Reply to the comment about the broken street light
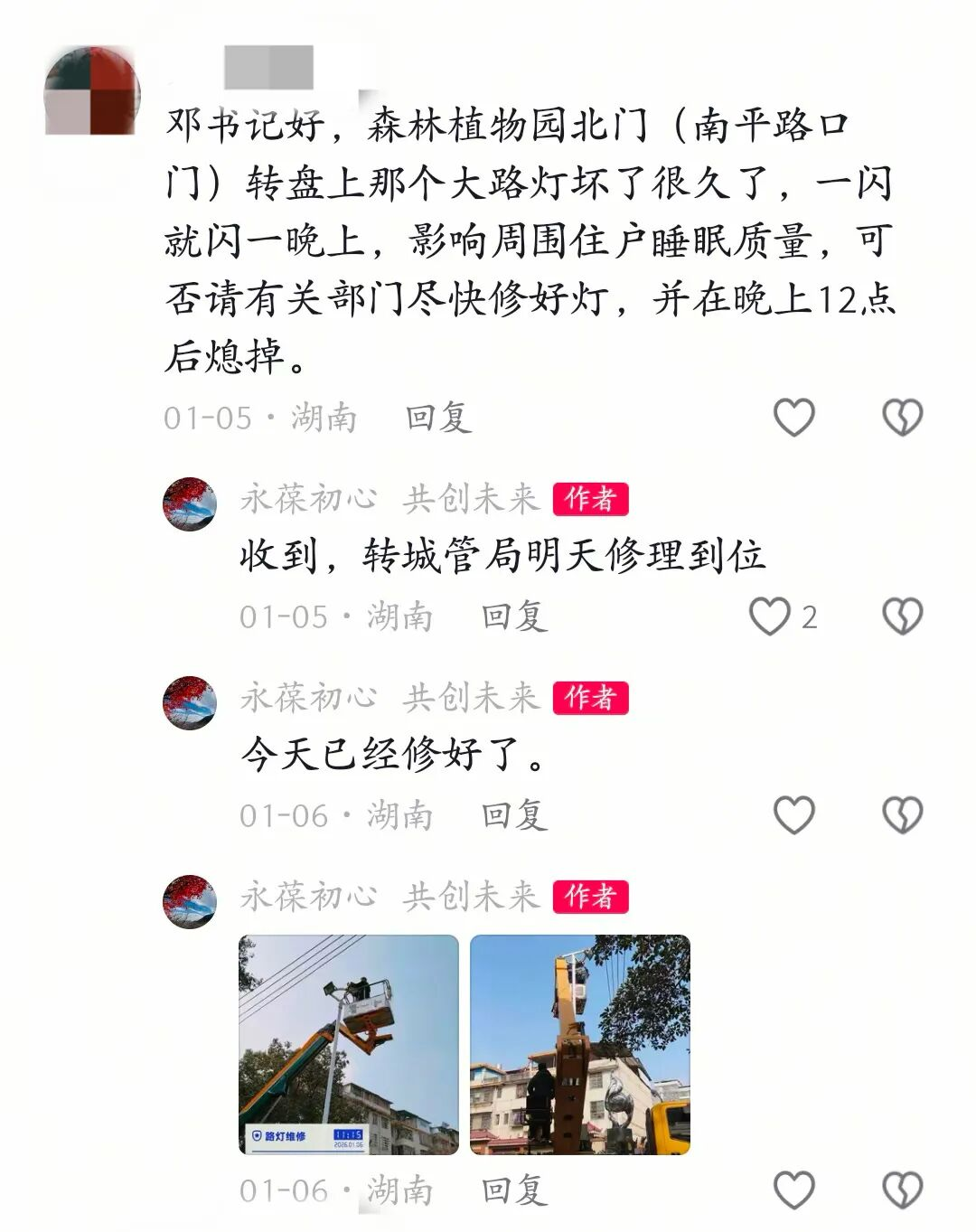 click(437, 418)
